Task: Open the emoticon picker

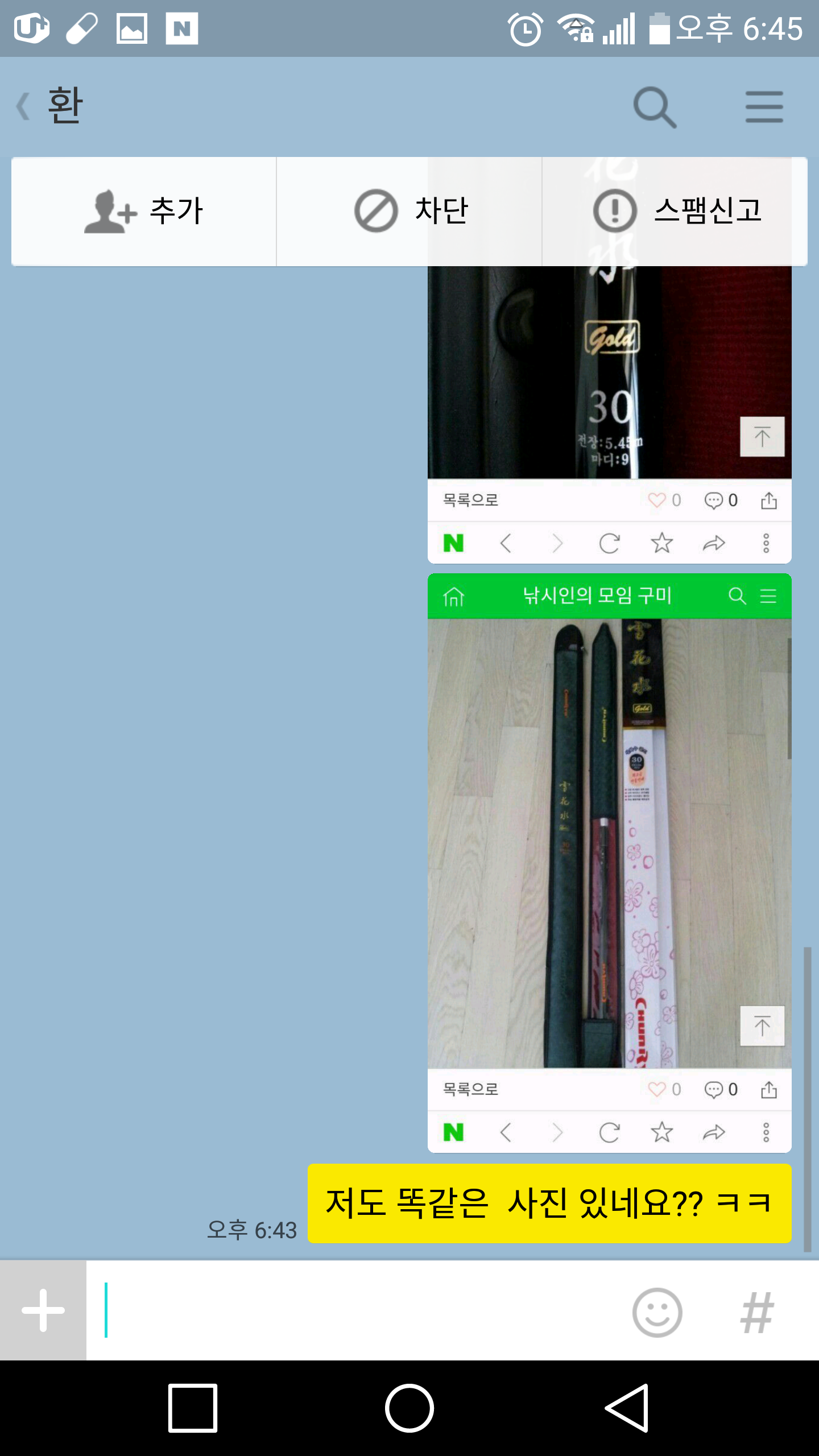Action: [x=657, y=1312]
